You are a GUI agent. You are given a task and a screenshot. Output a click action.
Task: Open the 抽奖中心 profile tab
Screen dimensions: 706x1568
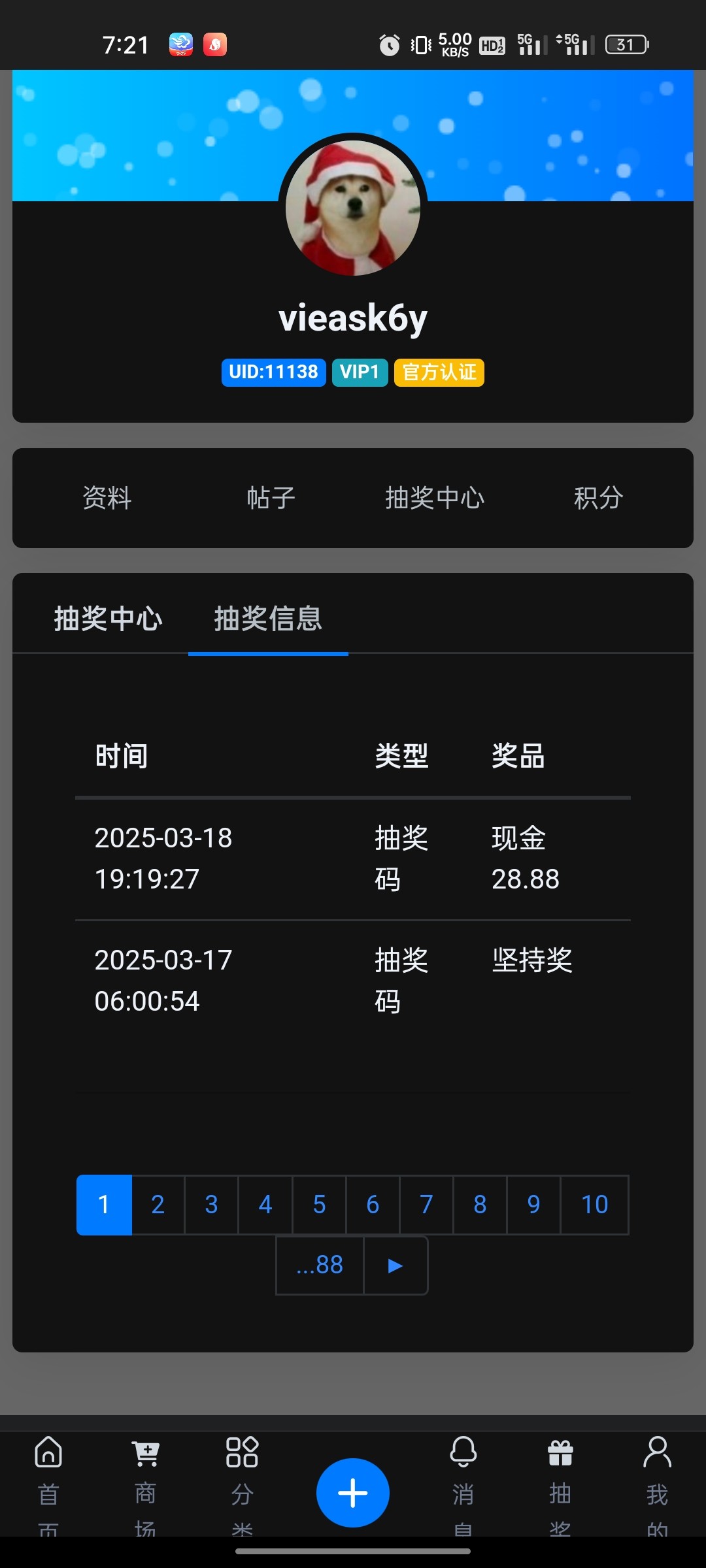coord(435,498)
